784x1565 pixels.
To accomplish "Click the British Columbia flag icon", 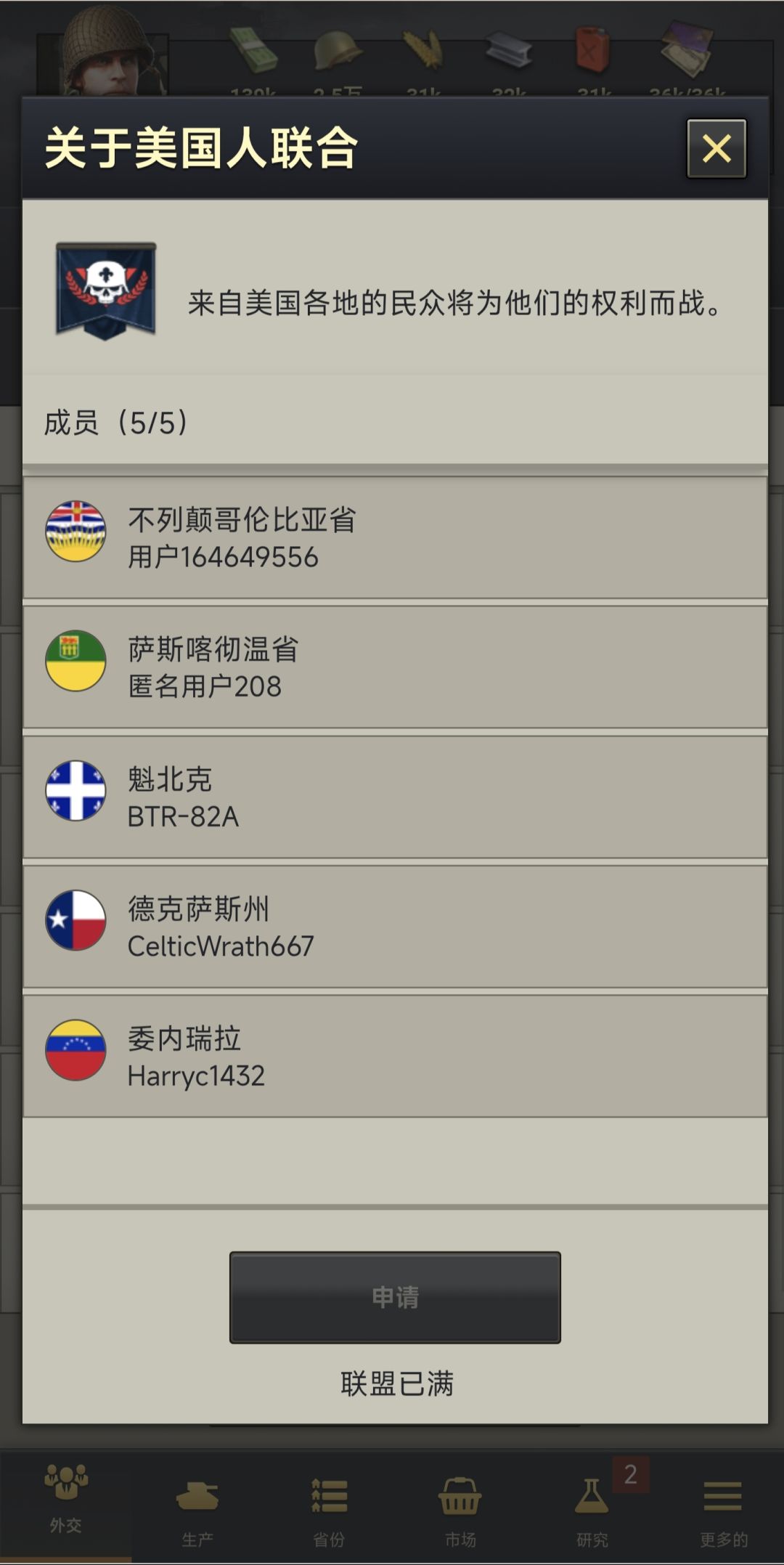I will (75, 532).
